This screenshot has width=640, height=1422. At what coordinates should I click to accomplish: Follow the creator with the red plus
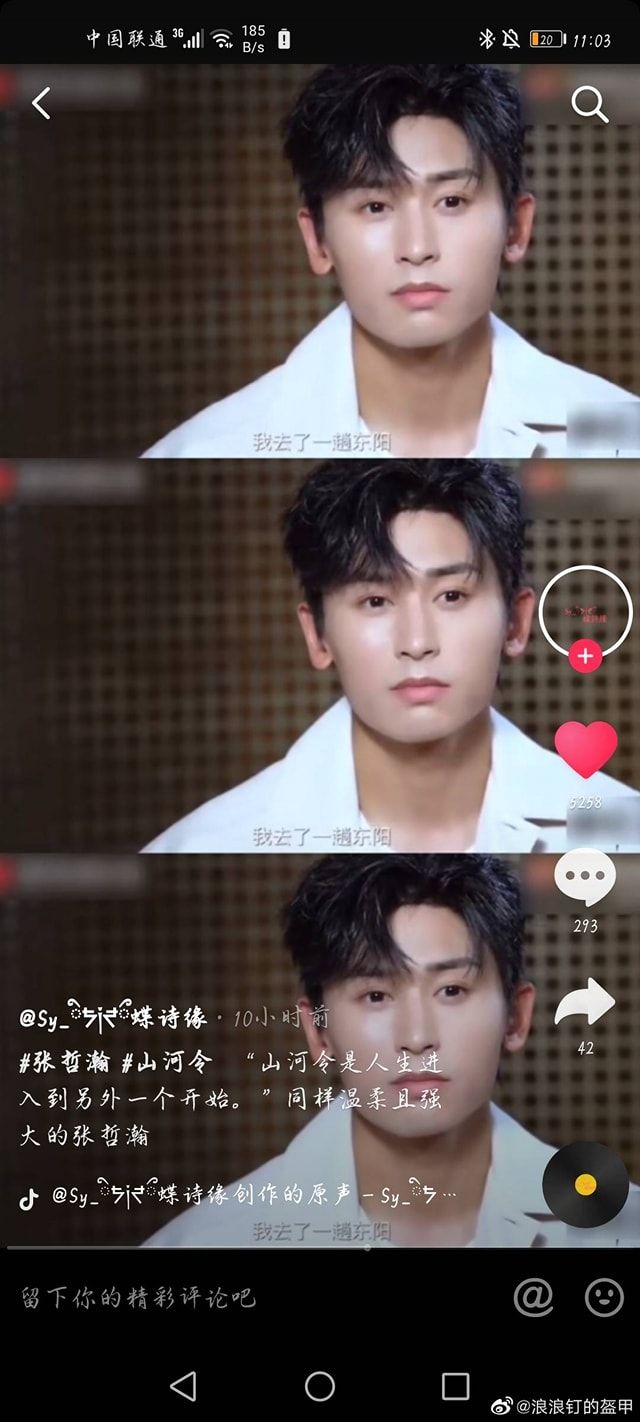(585, 657)
